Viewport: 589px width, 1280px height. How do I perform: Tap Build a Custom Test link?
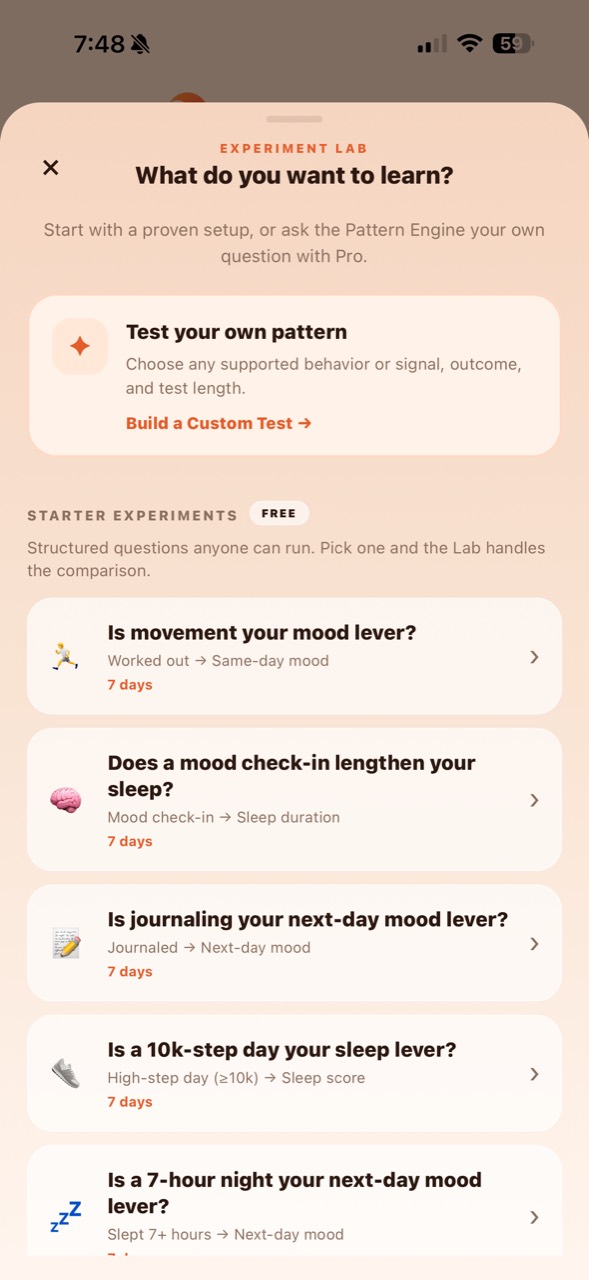[219, 423]
